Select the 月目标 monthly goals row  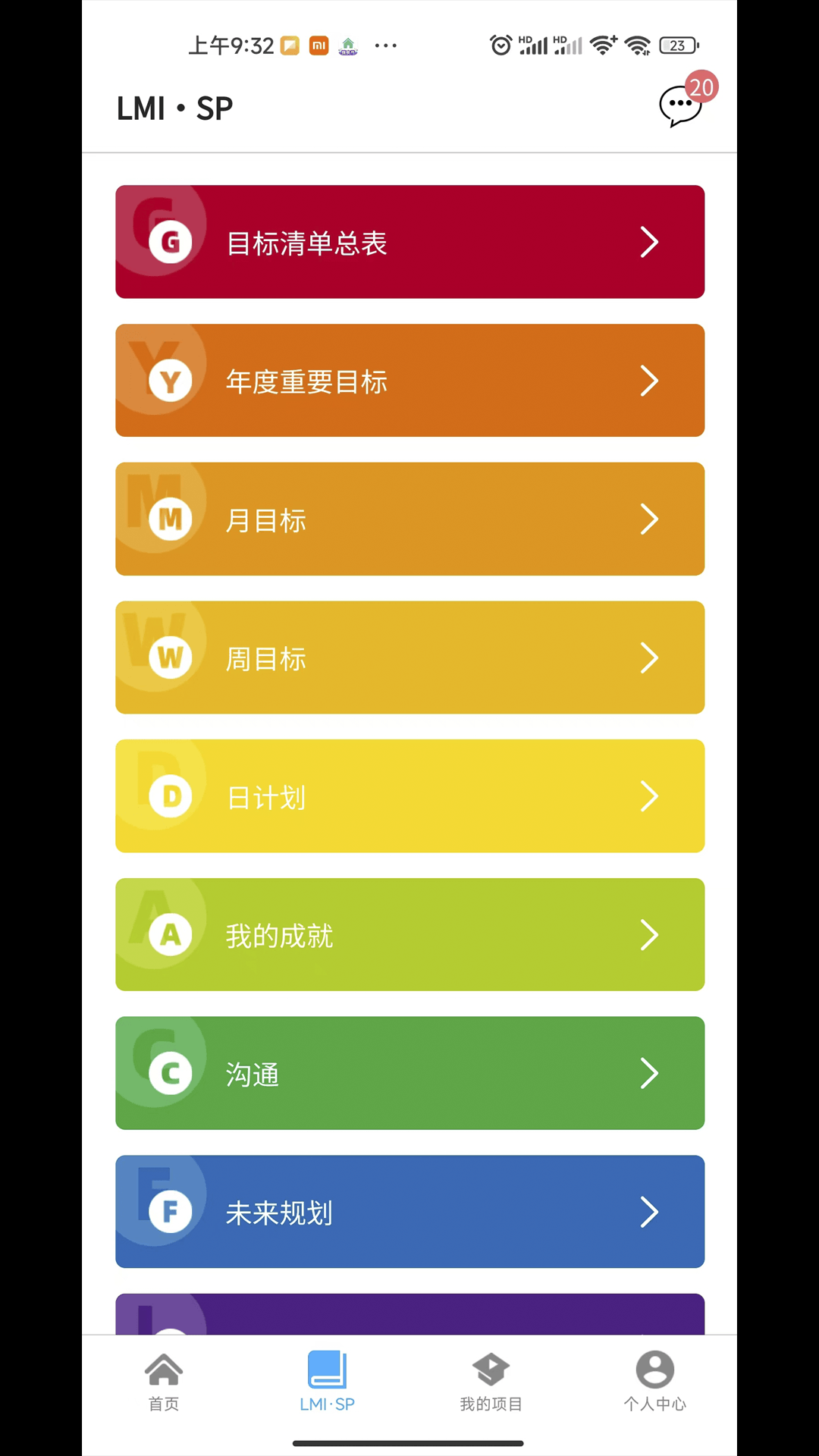409,519
